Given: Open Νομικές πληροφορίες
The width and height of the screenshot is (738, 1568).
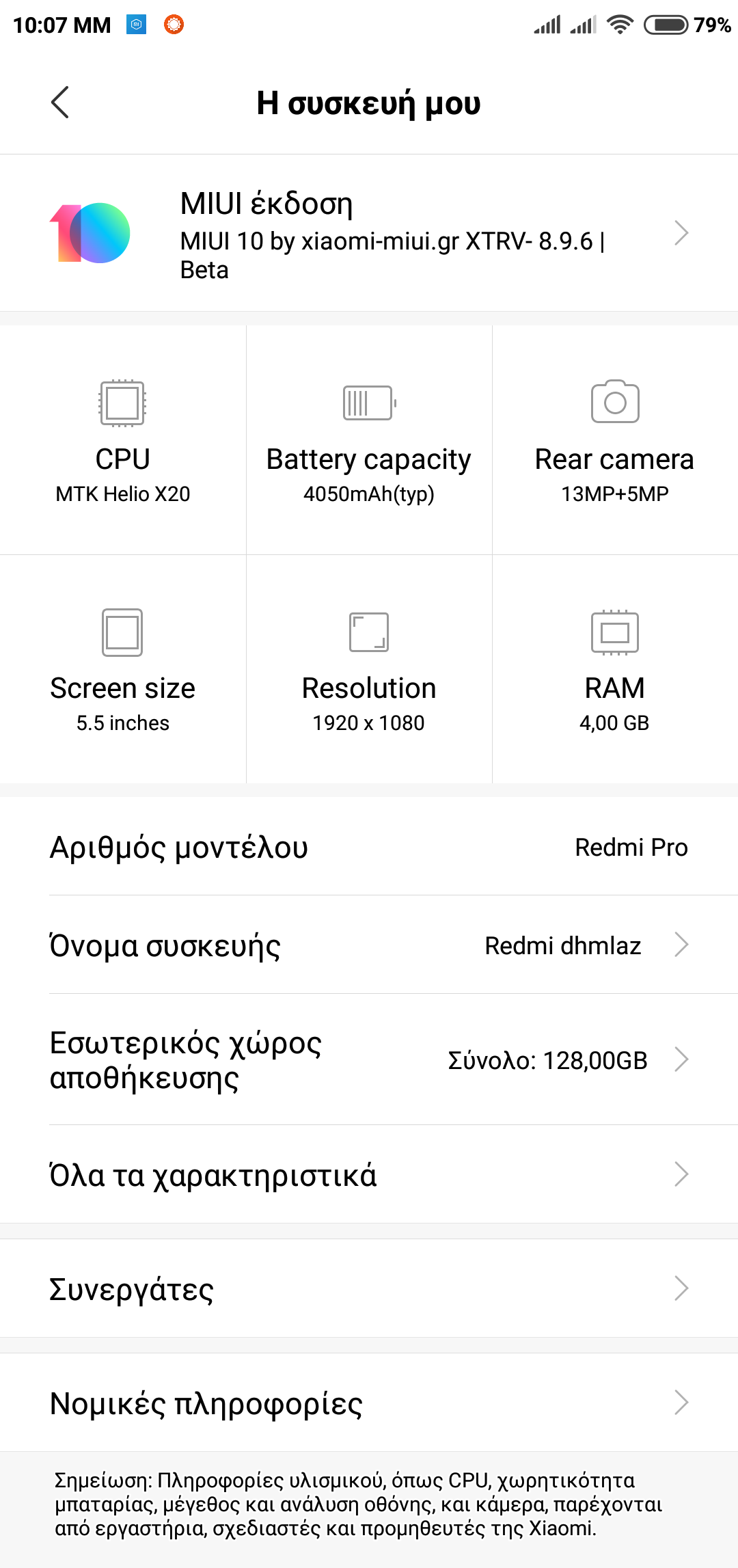Looking at the screenshot, I should 369,1403.
